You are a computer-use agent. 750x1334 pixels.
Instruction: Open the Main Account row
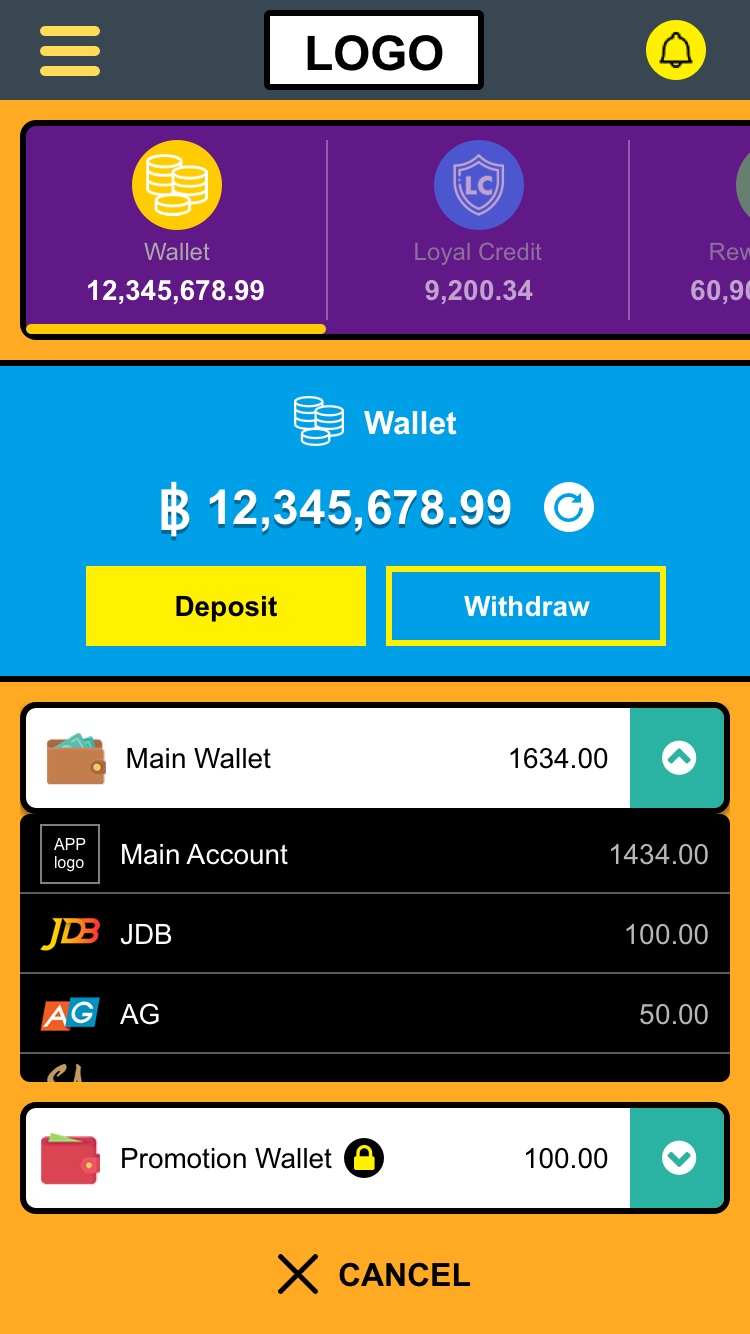[x=374, y=854]
